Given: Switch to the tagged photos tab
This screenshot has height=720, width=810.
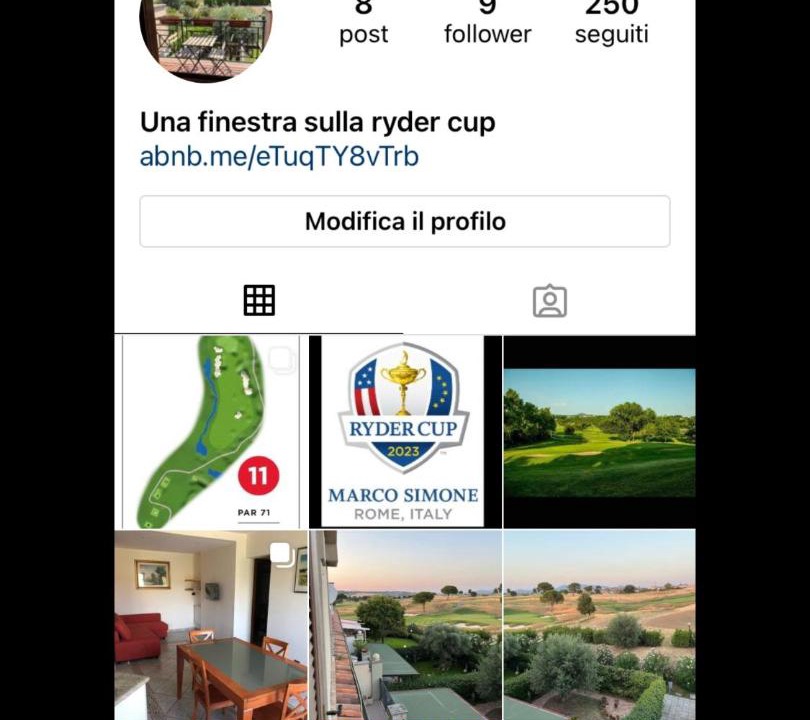Looking at the screenshot, I should (x=549, y=301).
